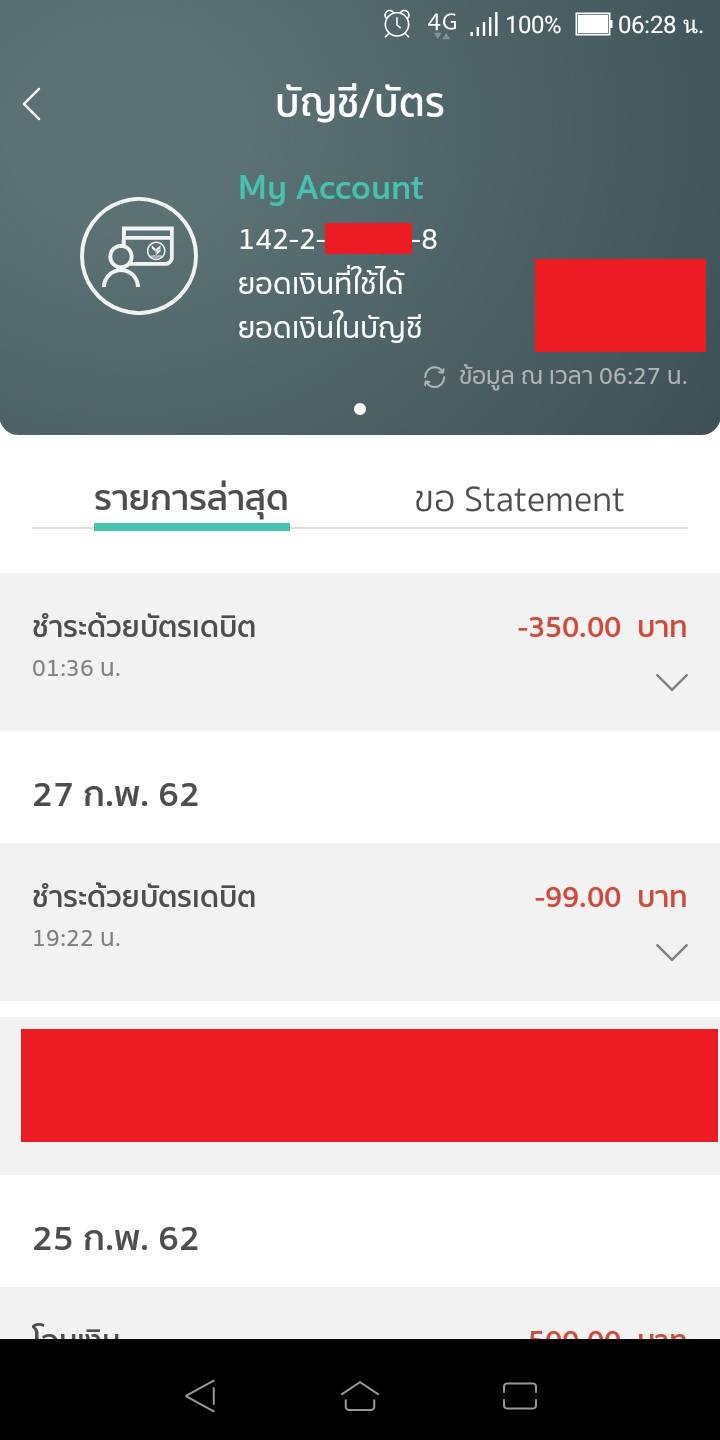Viewport: 720px width, 1440px height.
Task: Go back using the top-left arrow
Action: coord(32,104)
